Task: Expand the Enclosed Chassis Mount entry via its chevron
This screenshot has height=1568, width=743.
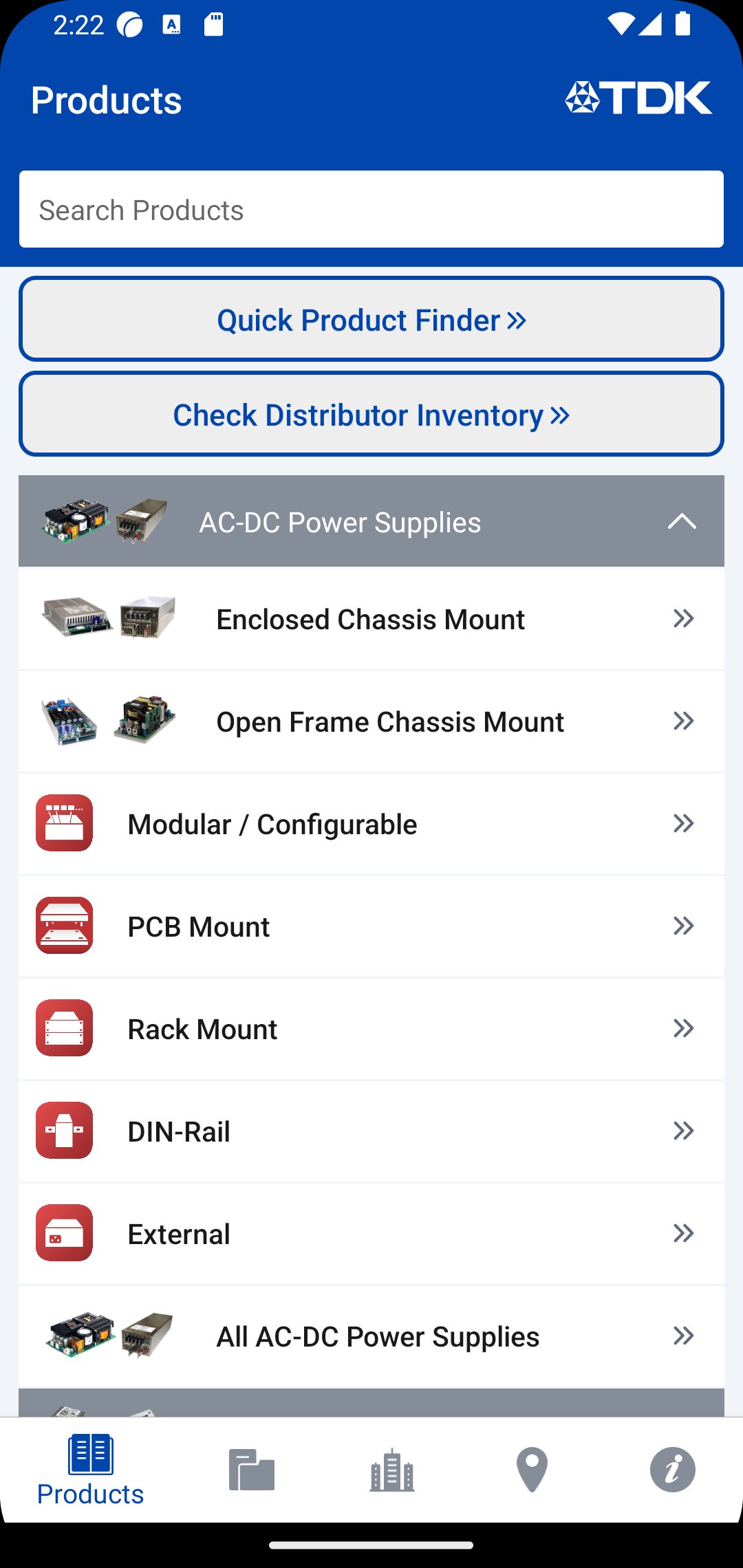Action: (x=685, y=619)
